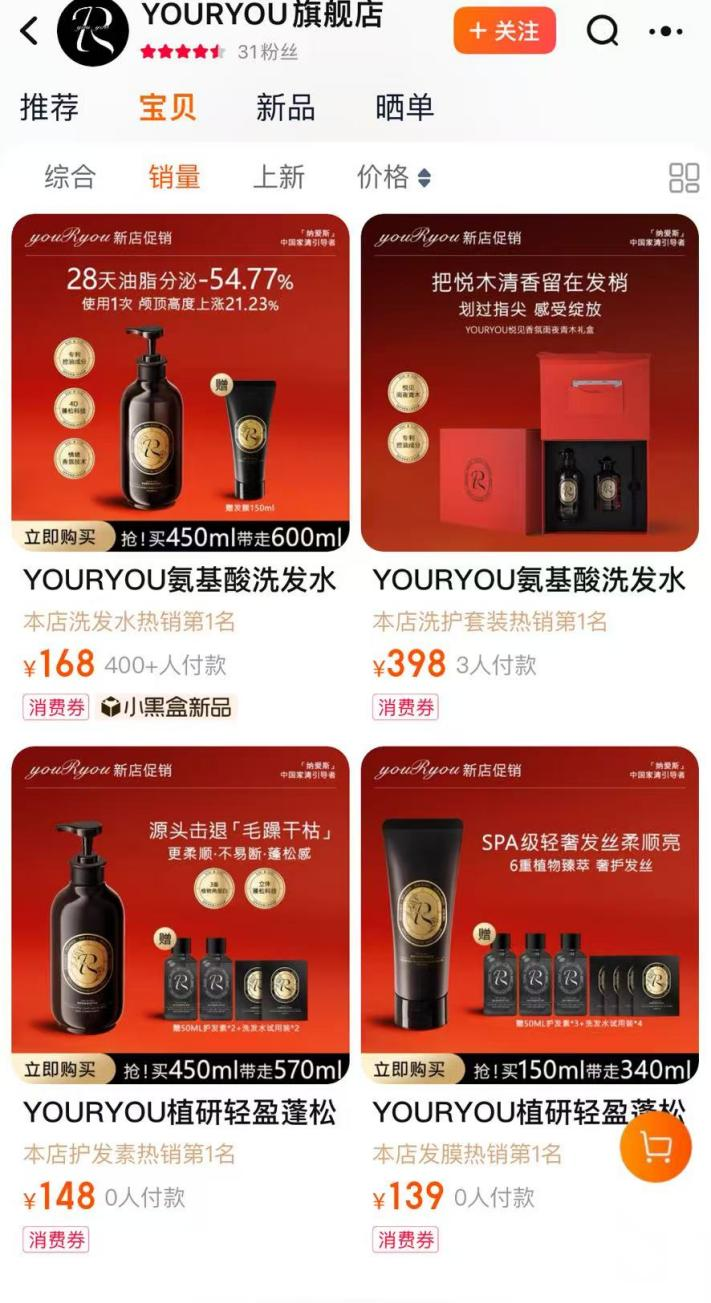711x1303 pixels.
Task: Sort products by 价格
Action: click(393, 178)
